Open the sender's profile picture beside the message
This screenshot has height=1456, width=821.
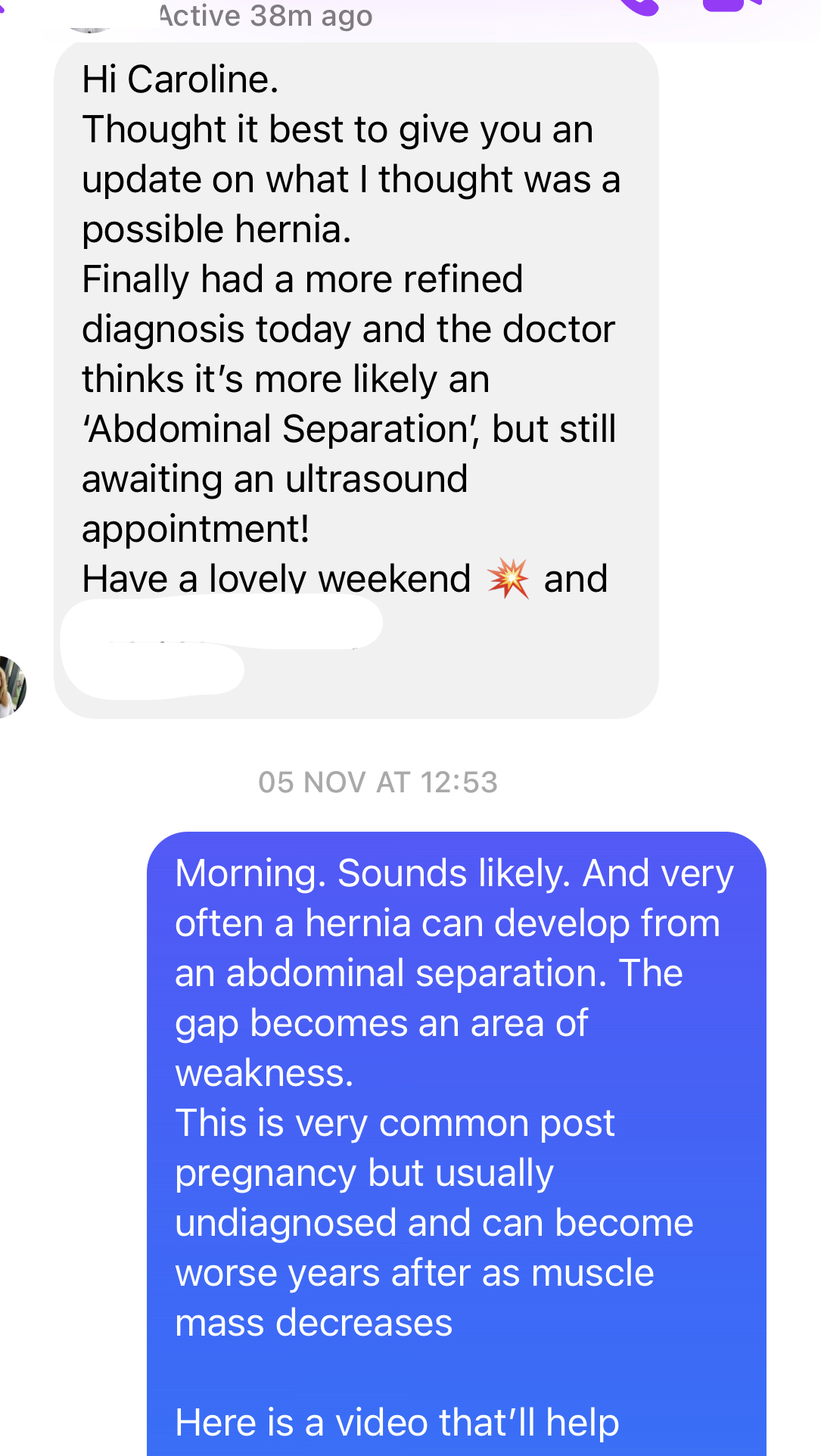coord(11,687)
